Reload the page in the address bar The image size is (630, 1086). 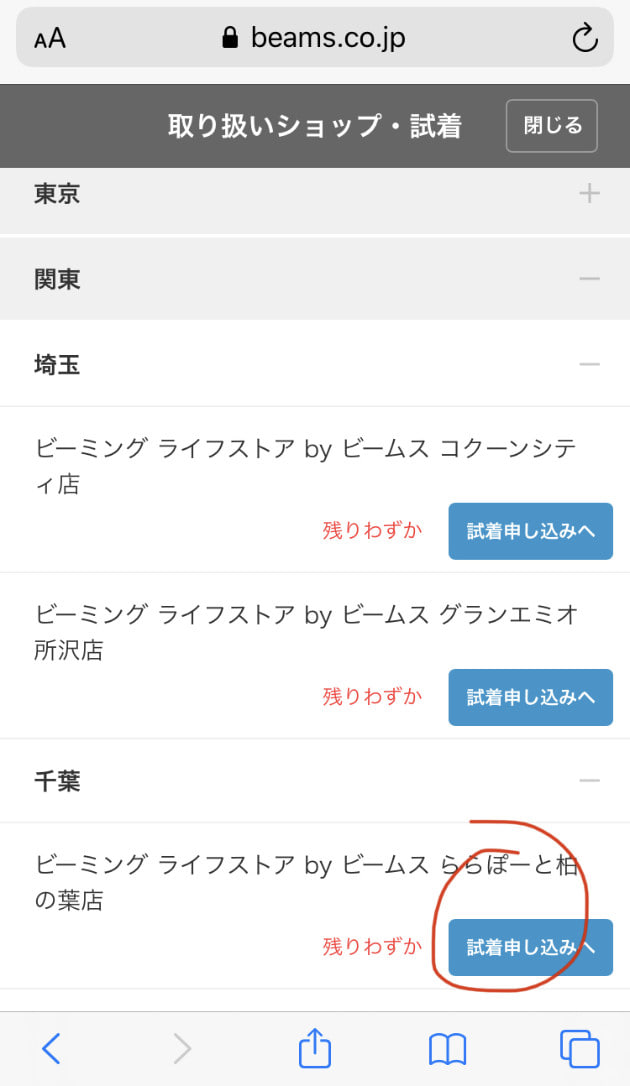click(x=584, y=37)
